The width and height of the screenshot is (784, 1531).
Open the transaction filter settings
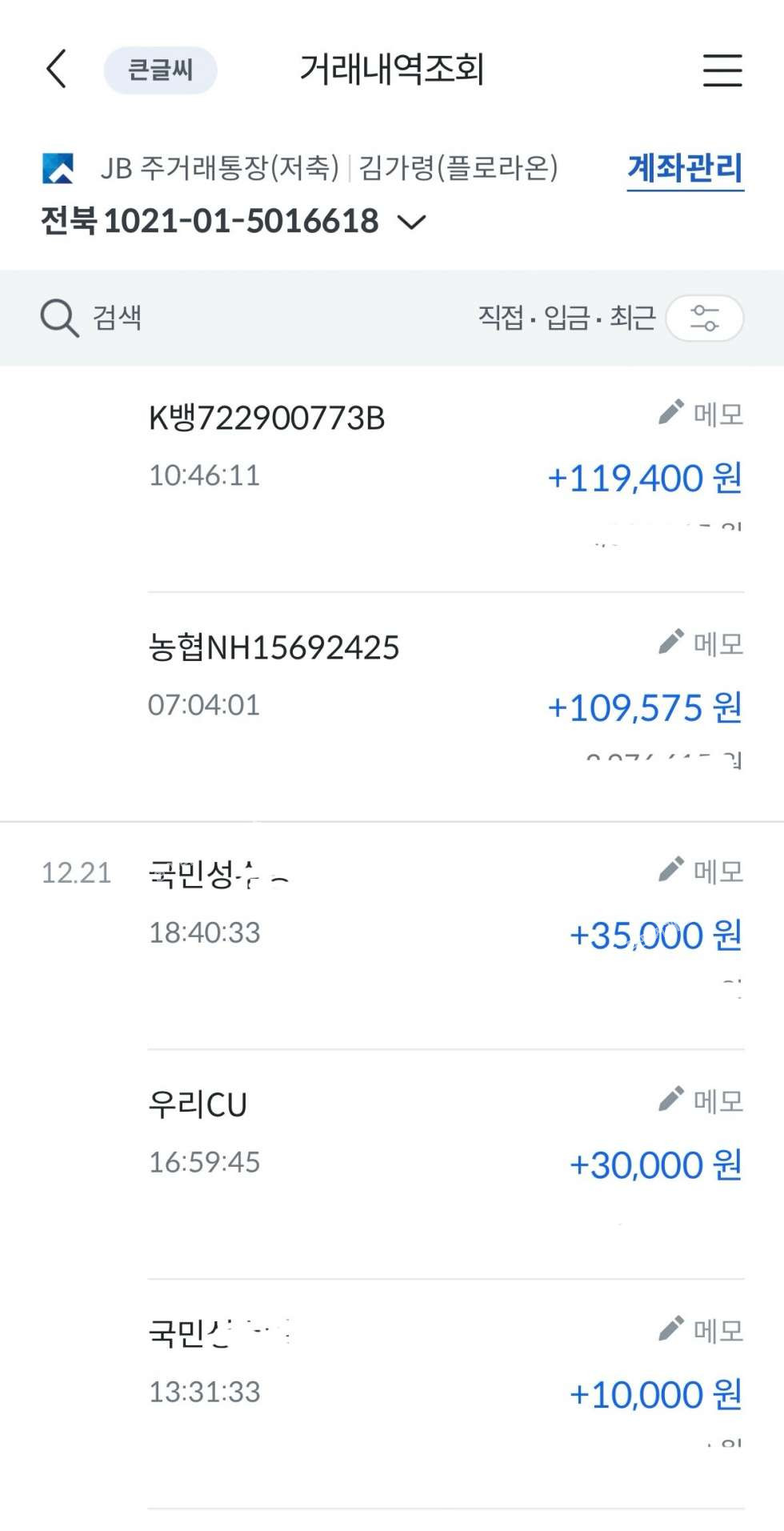pos(704,318)
